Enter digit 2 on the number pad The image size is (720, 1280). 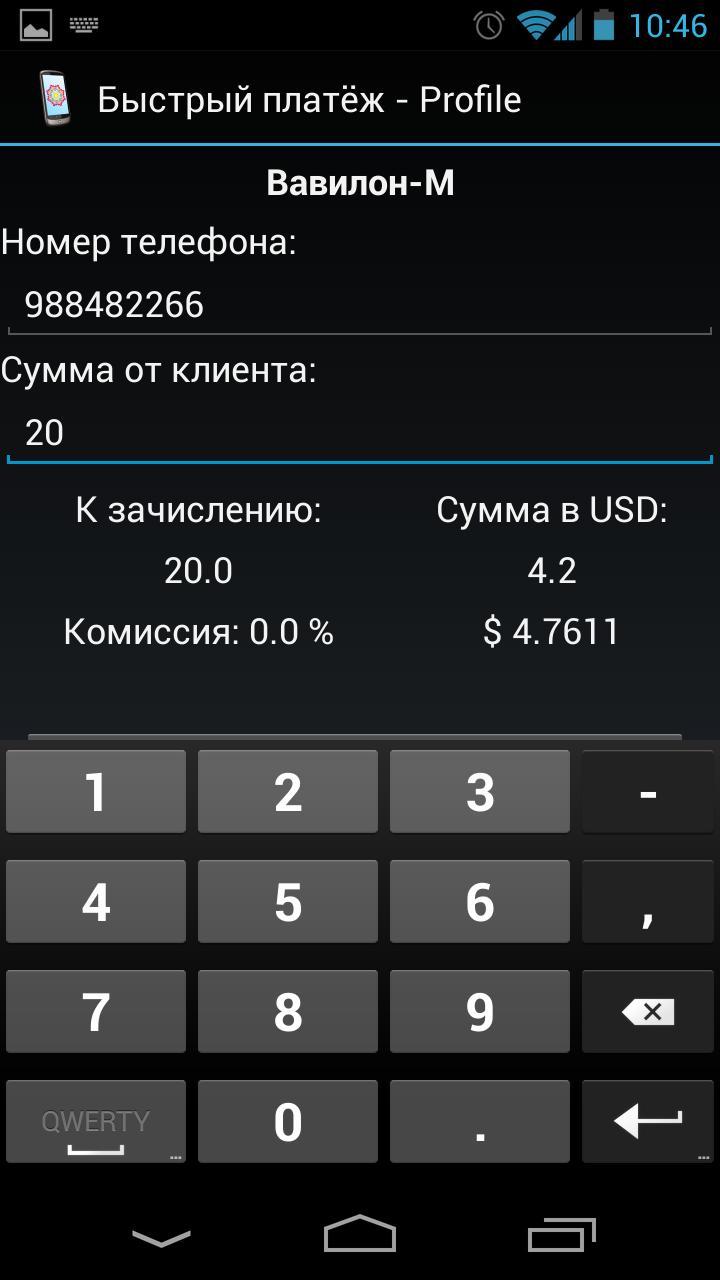288,792
